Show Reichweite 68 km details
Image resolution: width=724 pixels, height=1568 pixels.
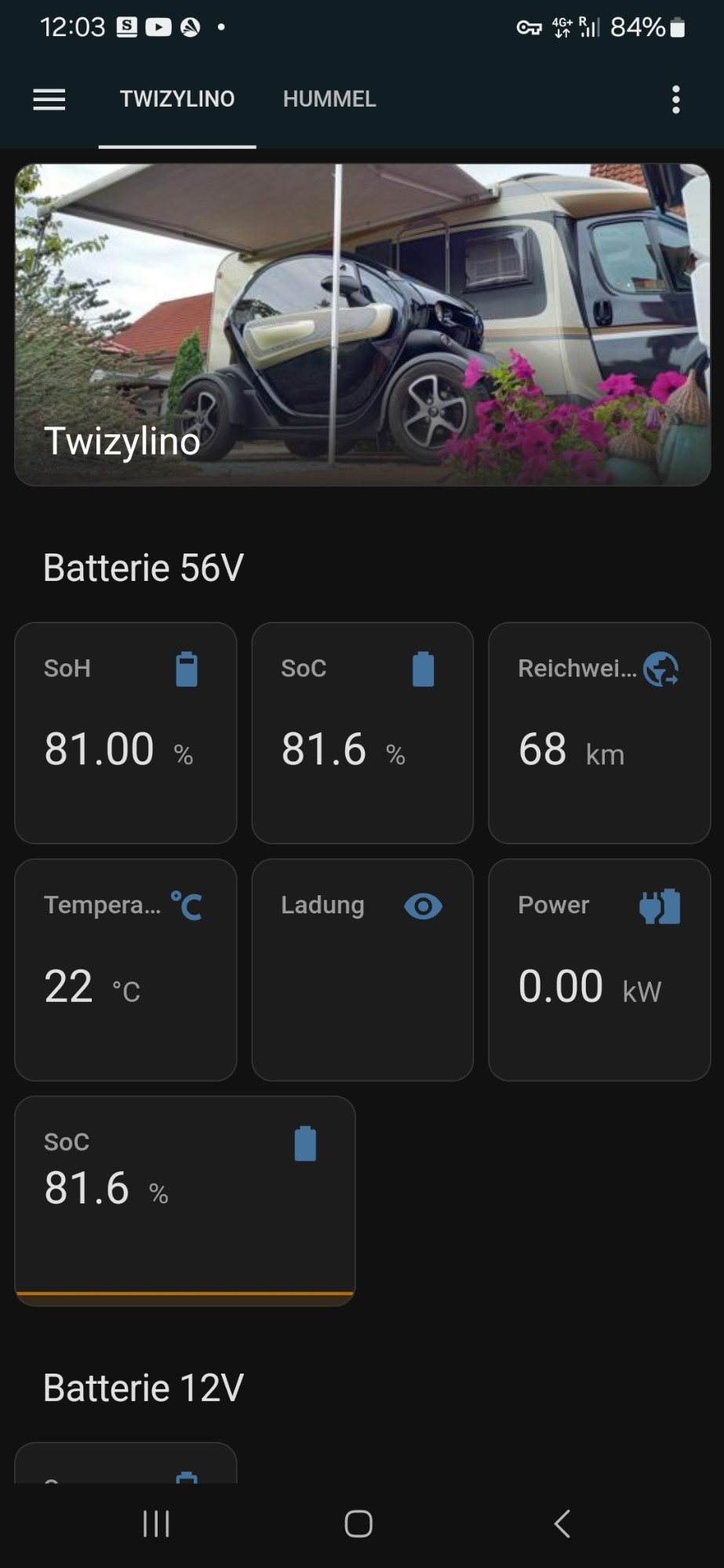[x=598, y=733]
